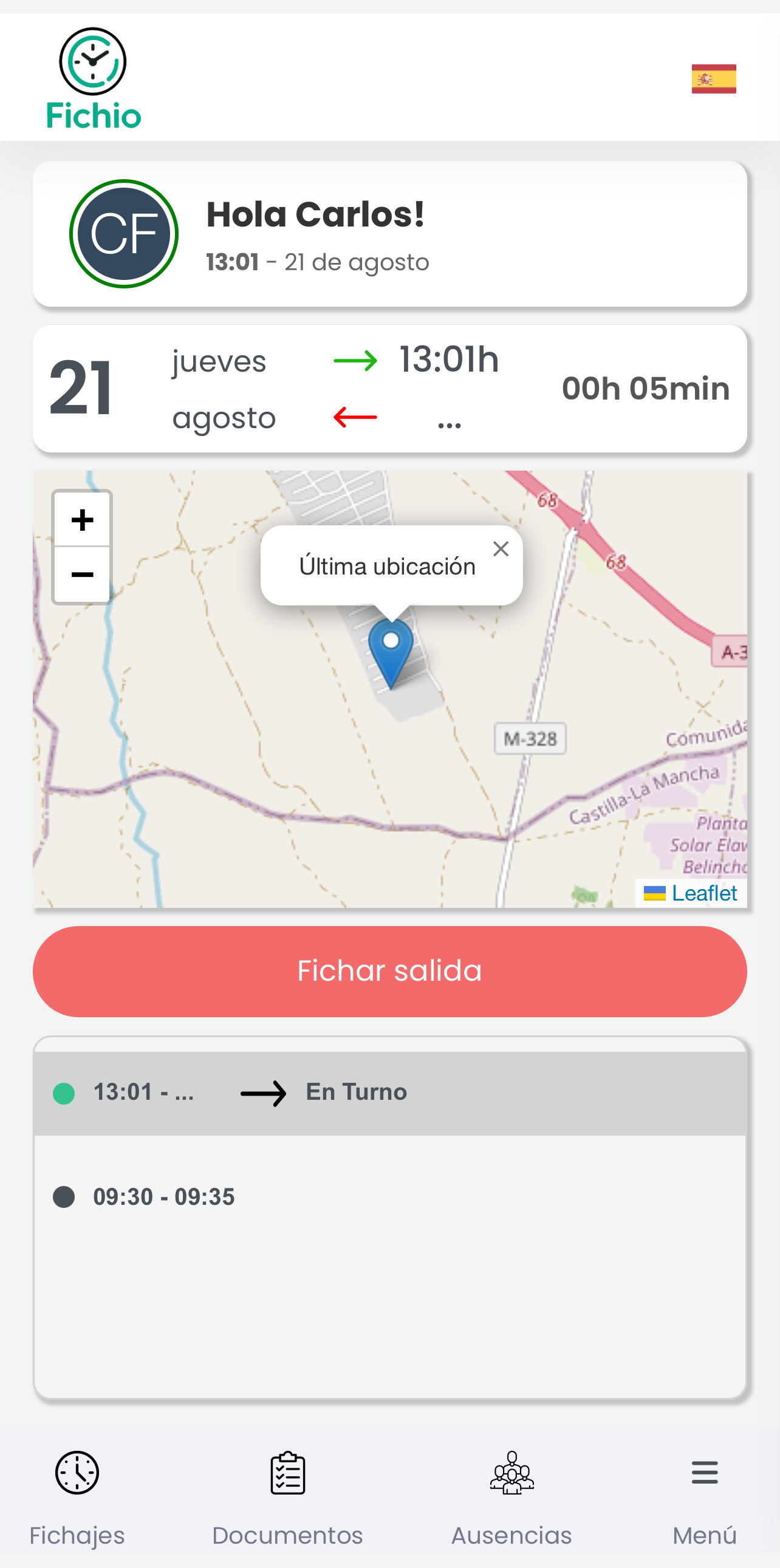
Task: Open the 13:01 En Turno entry
Action: coord(389,1092)
